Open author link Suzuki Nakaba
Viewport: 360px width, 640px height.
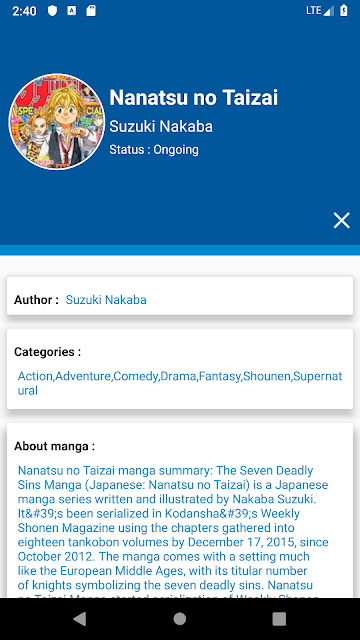coord(106,300)
